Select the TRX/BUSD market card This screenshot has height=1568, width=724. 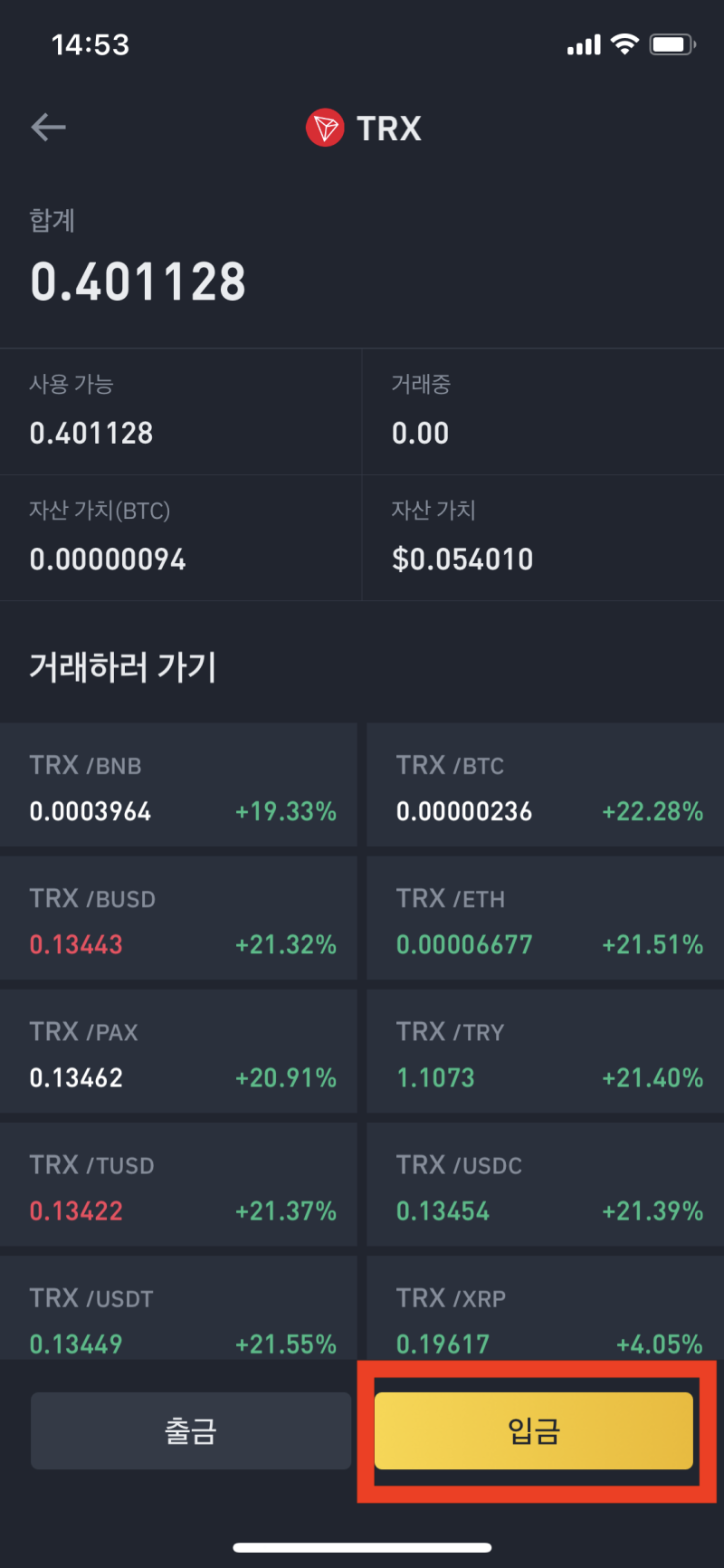pos(178,918)
